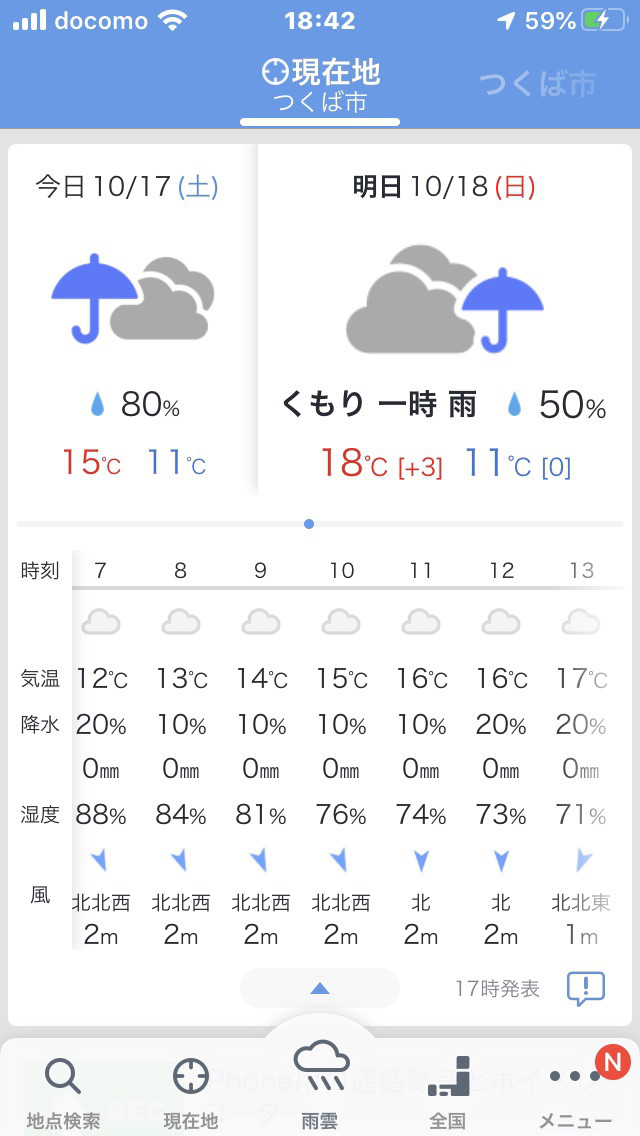Open the メニュー menu
The width and height of the screenshot is (640, 1136).
click(575, 1092)
